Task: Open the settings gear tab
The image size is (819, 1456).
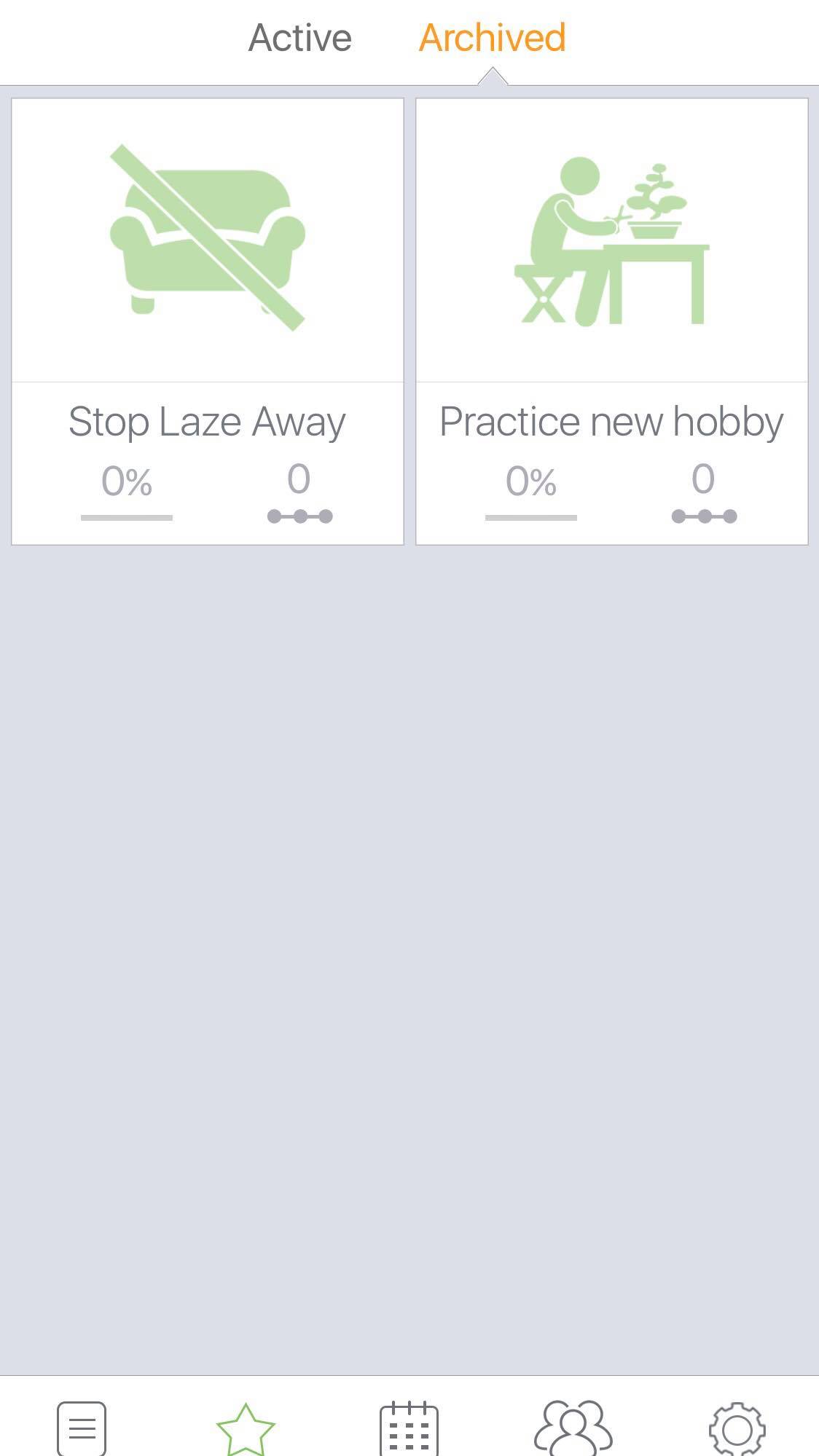Action: [737, 1429]
